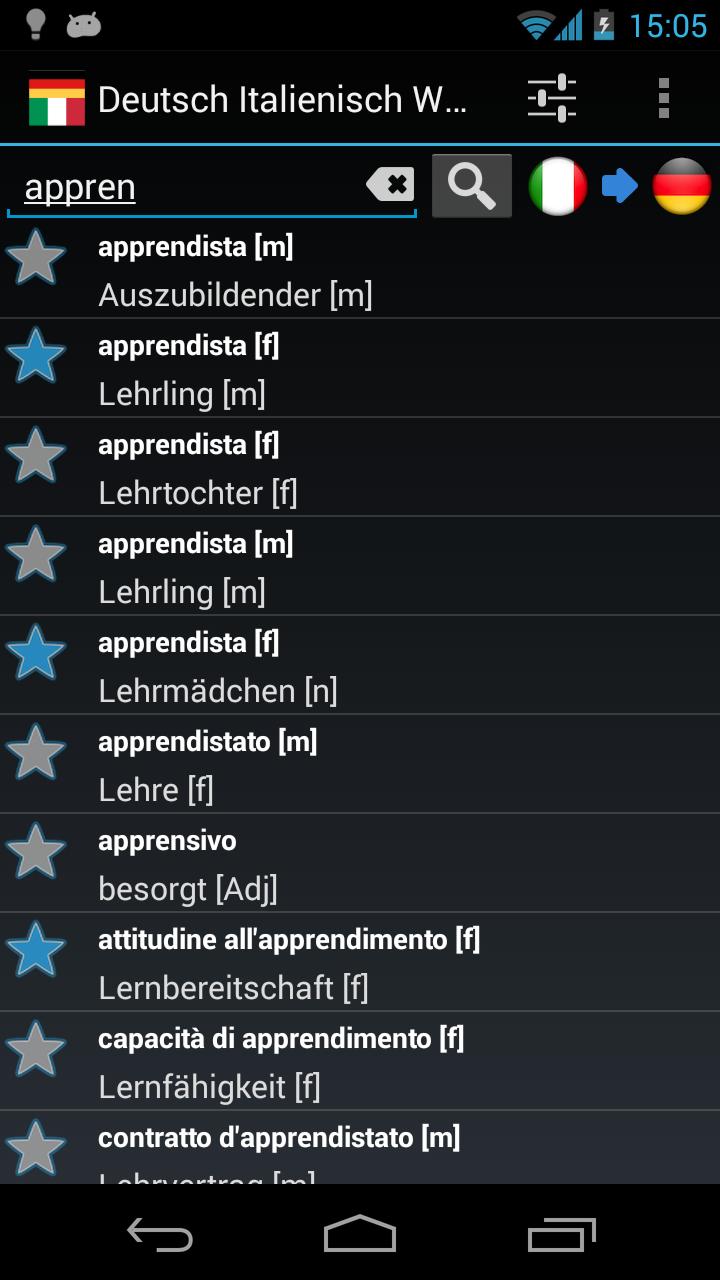Favorite 'capacità di apprendimento [f]'

(x=37, y=1049)
